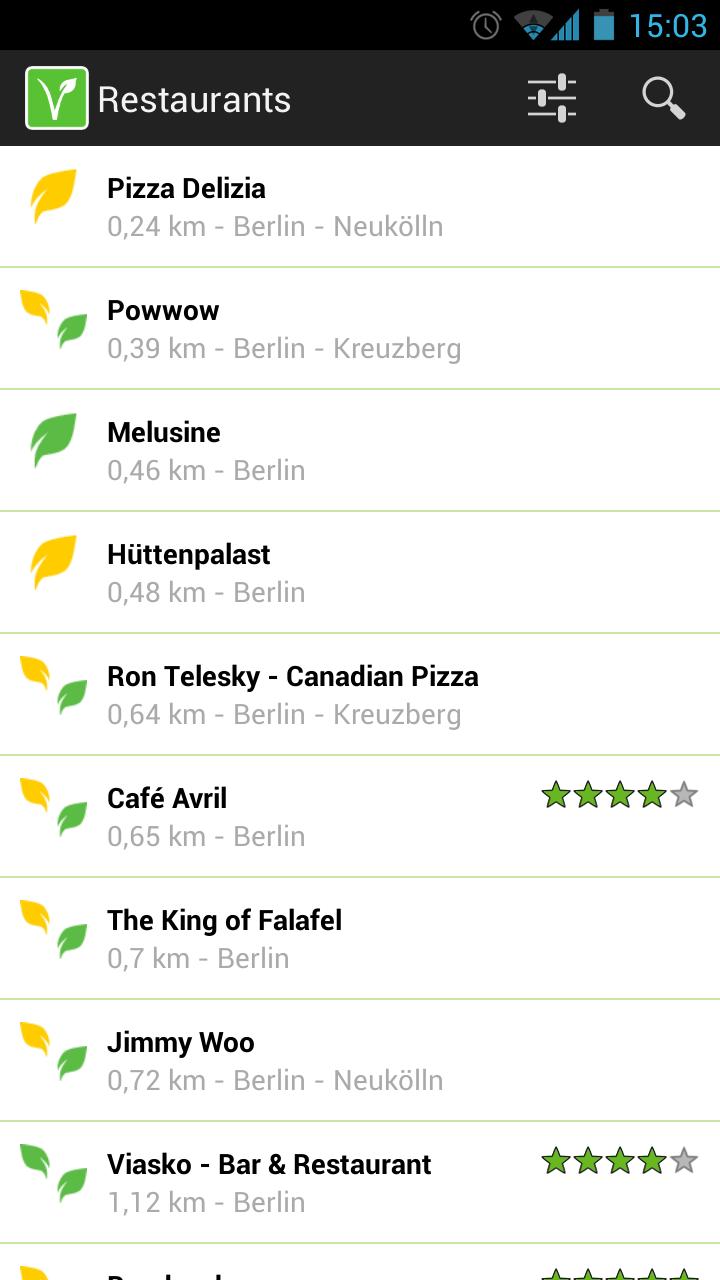Choose Ron Telesky - Canadian Pizza
Image resolution: width=720 pixels, height=1280 pixels.
[360, 695]
